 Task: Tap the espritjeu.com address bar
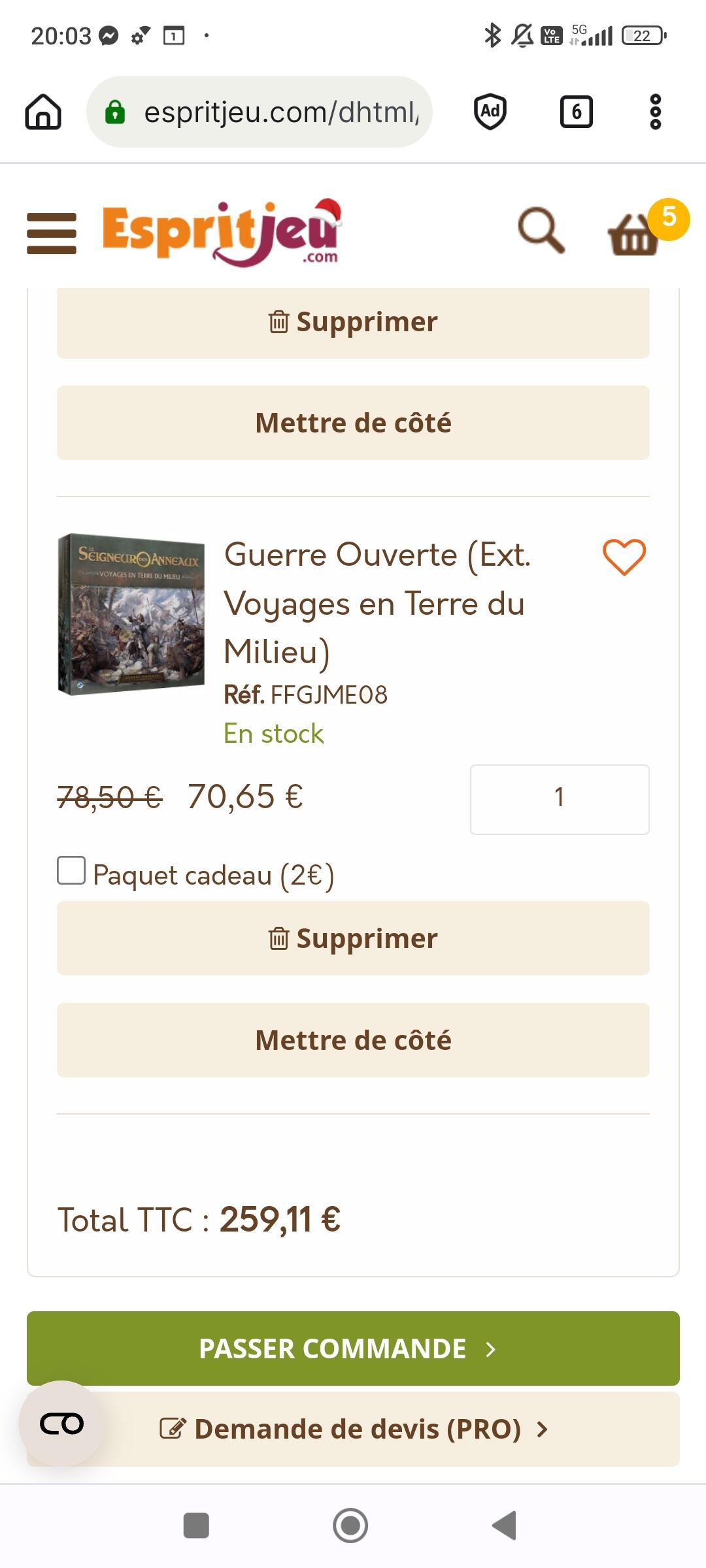coord(260,112)
